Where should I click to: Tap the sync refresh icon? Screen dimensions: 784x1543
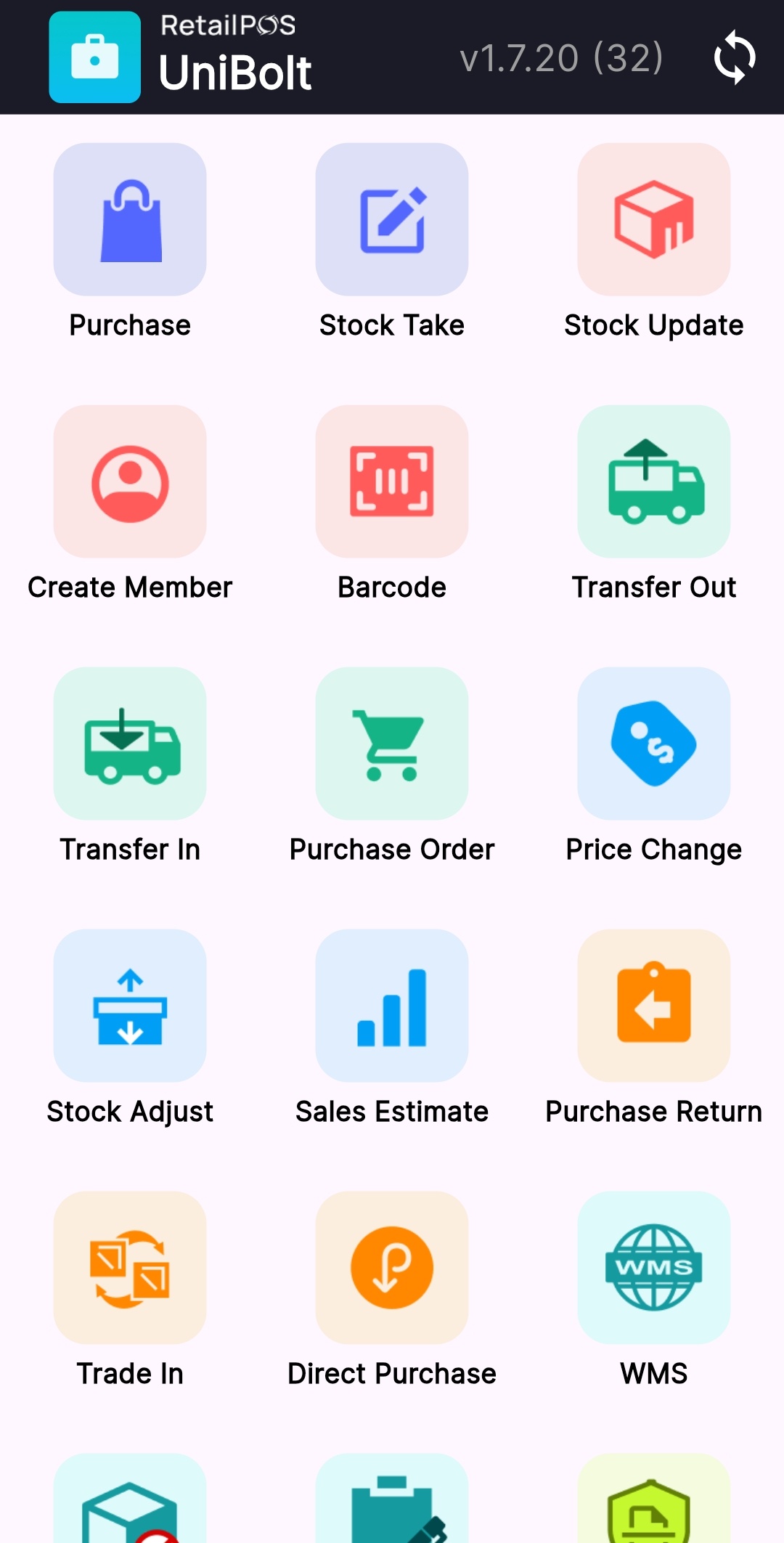coord(735,57)
